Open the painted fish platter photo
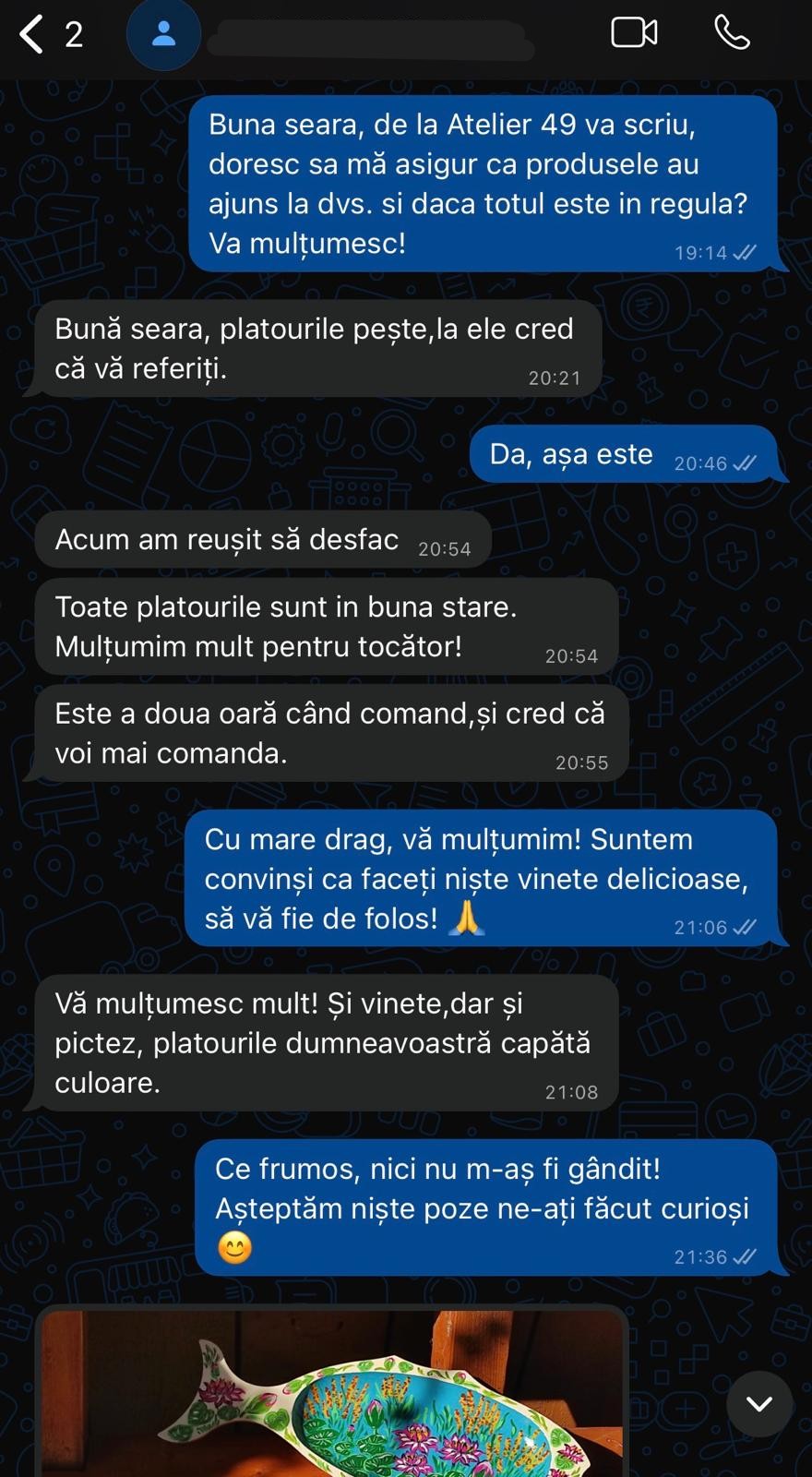Viewport: 812px width, 1477px height. coord(332,1394)
